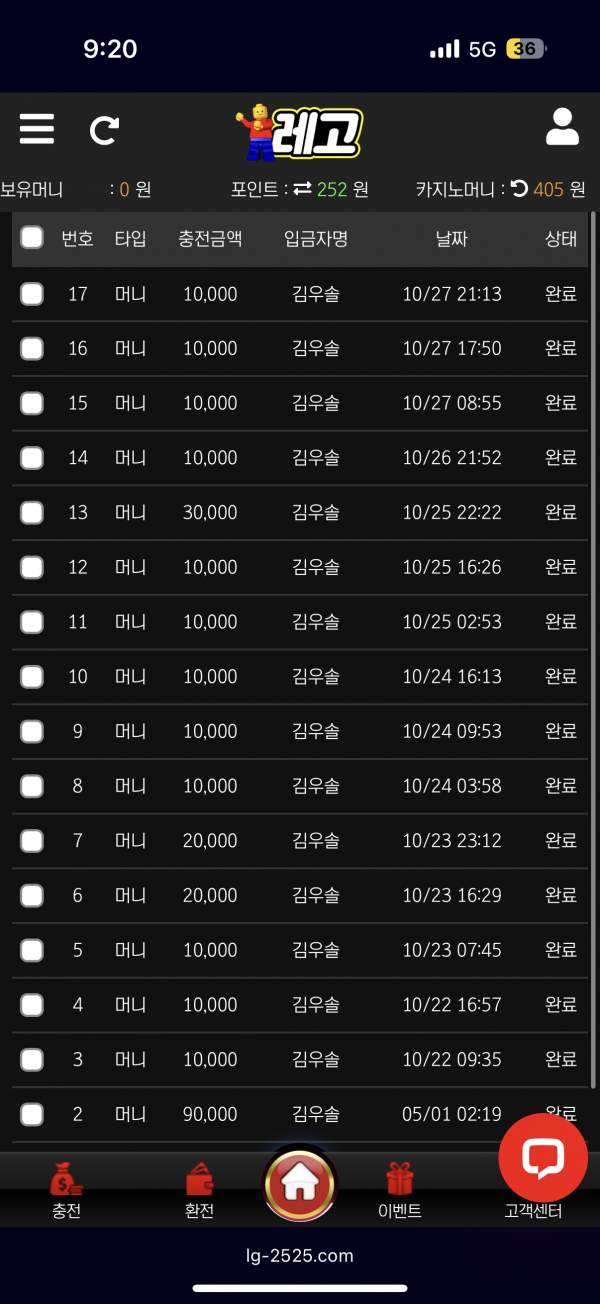
Task: Open the hamburger menu
Action: click(x=37, y=130)
